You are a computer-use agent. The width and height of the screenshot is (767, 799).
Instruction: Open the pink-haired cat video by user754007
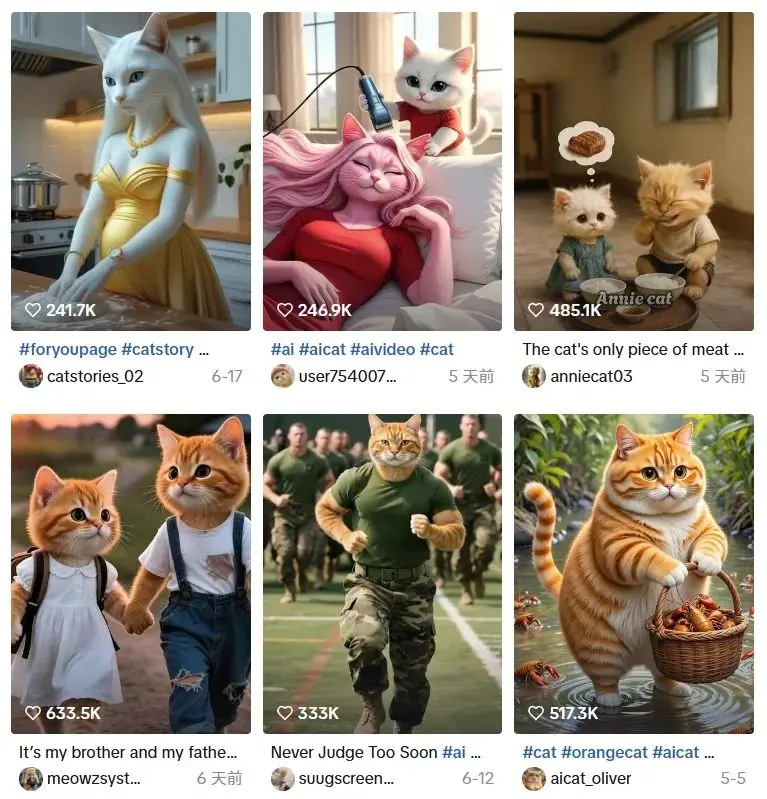click(382, 170)
